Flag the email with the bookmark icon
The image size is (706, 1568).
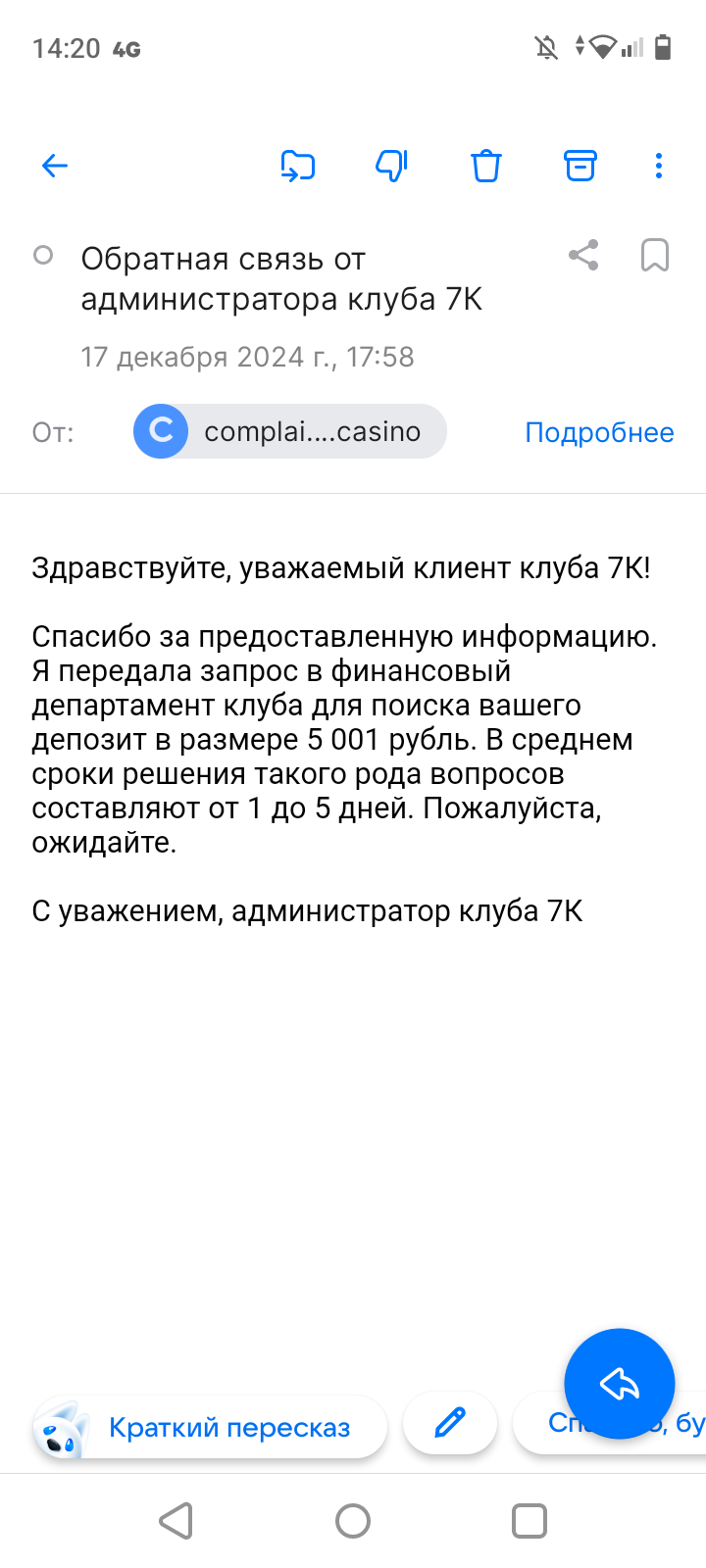pos(655,256)
